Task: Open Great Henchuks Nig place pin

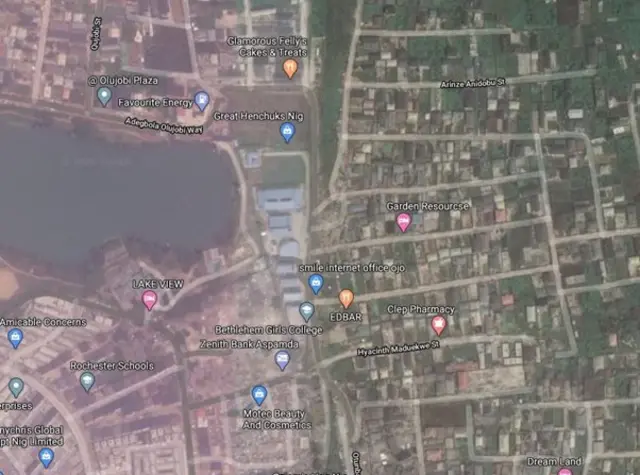Action: pyautogui.click(x=287, y=132)
